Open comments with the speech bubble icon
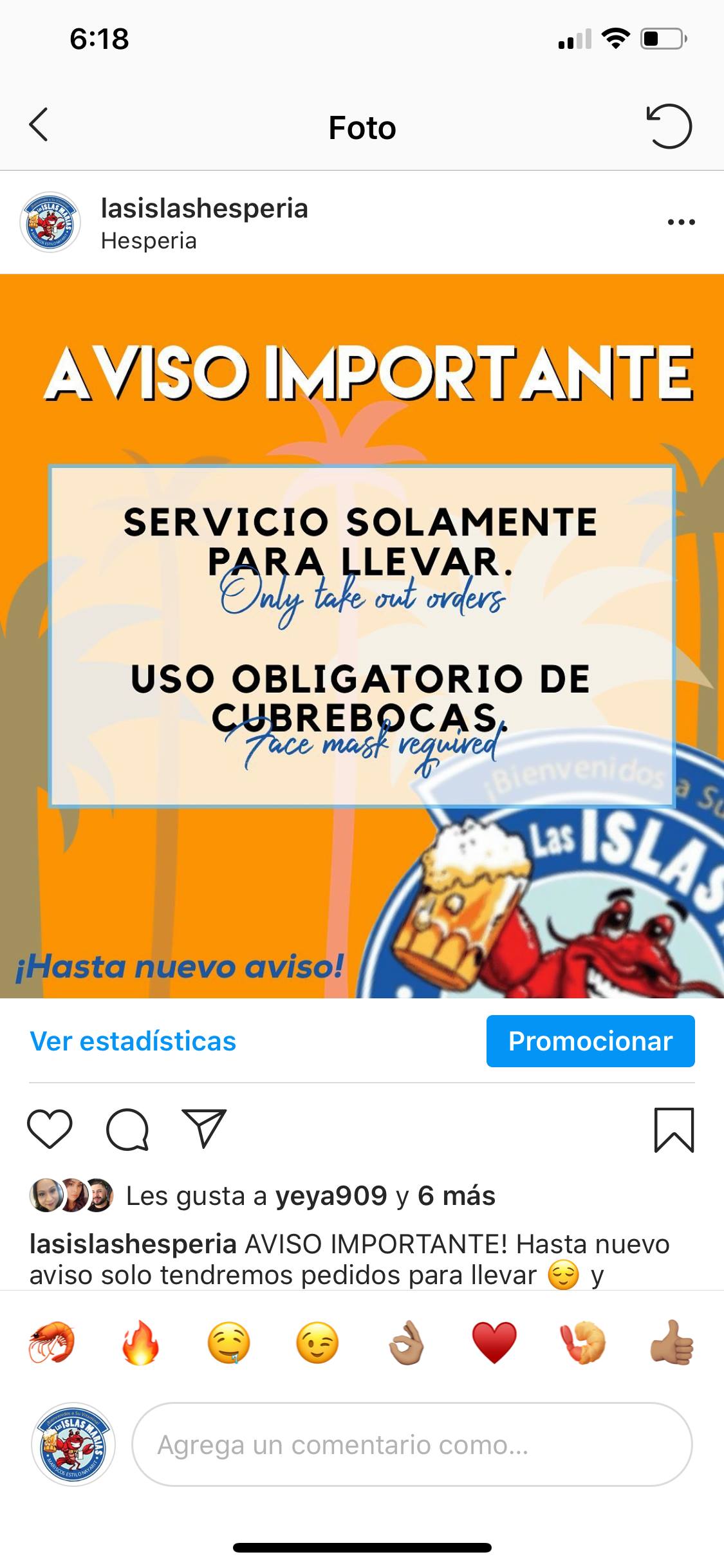Image resolution: width=724 pixels, height=1568 pixels. [x=127, y=1130]
